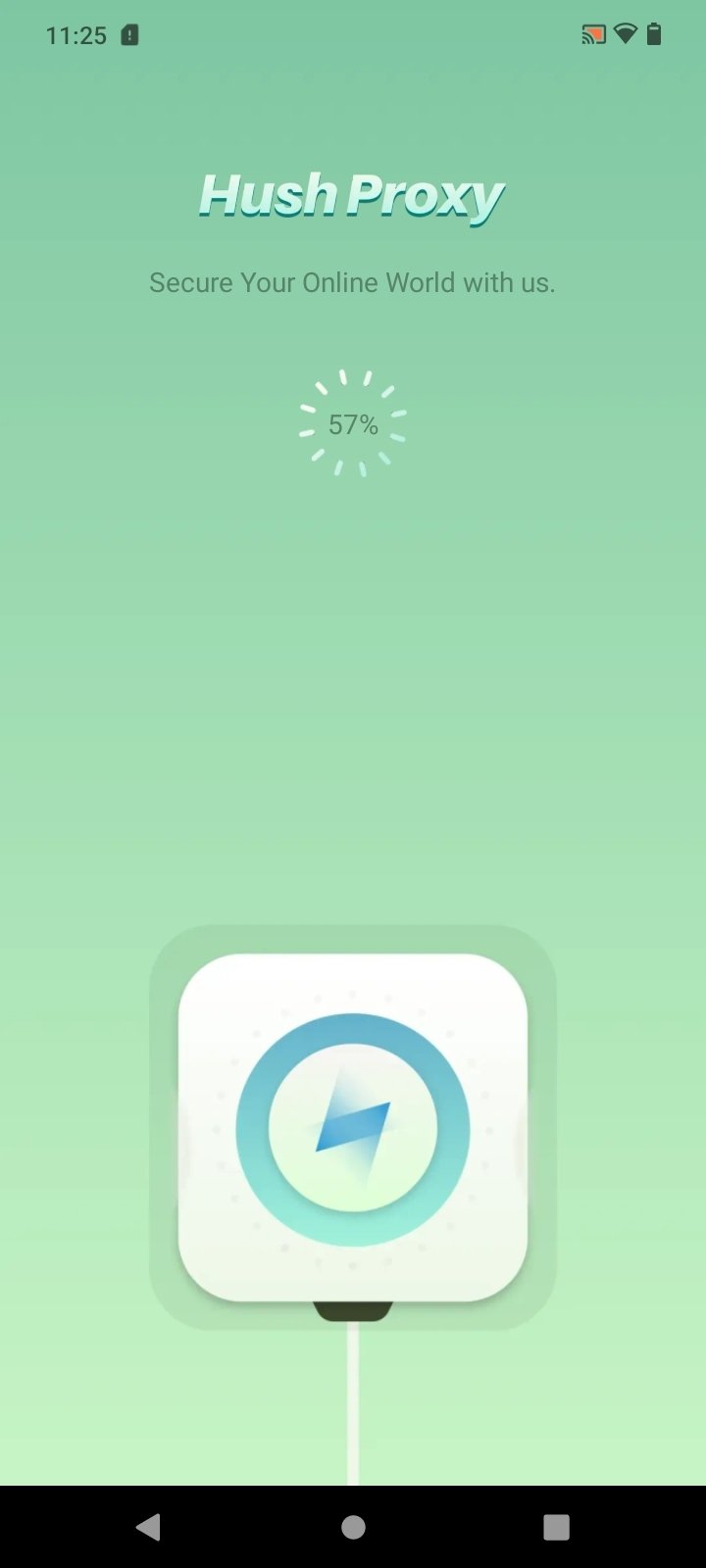Go to the home screen
The height and width of the screenshot is (1568, 706).
pos(353,1526)
